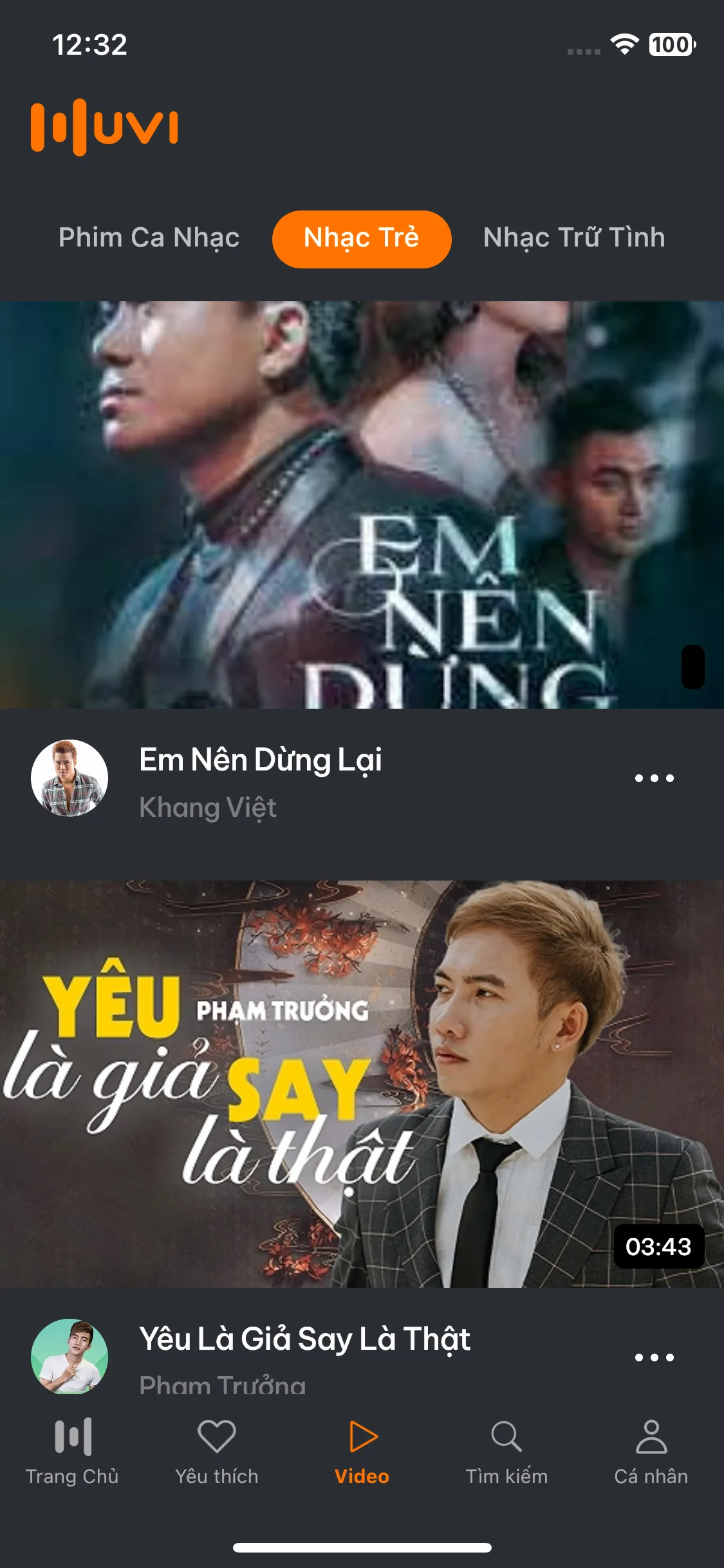The image size is (724, 1568).
Task: Open more options for Yêu Là Giả Say Là Thật
Action: 654,1358
